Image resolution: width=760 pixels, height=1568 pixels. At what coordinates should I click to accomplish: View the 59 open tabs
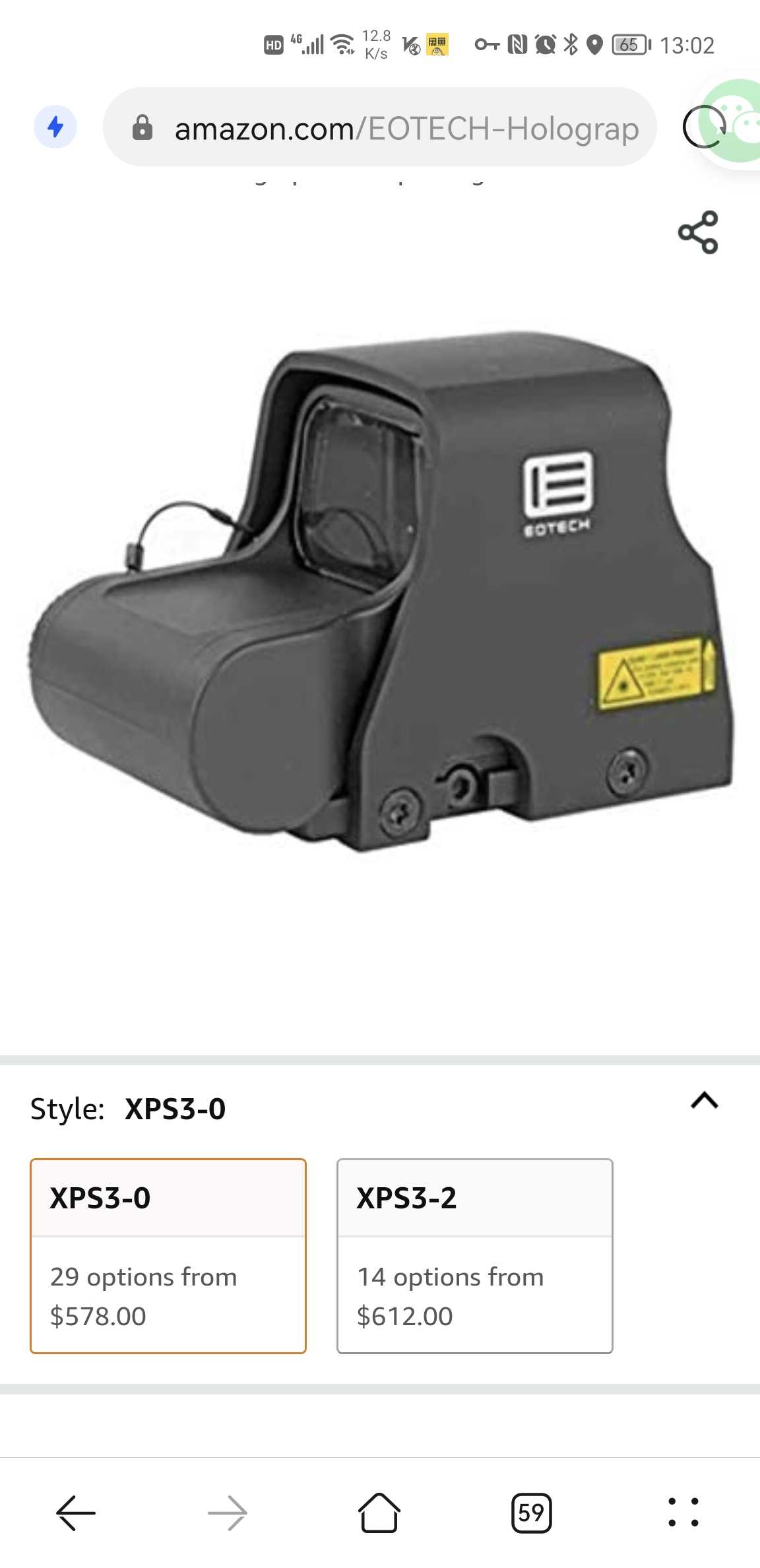point(531,1513)
